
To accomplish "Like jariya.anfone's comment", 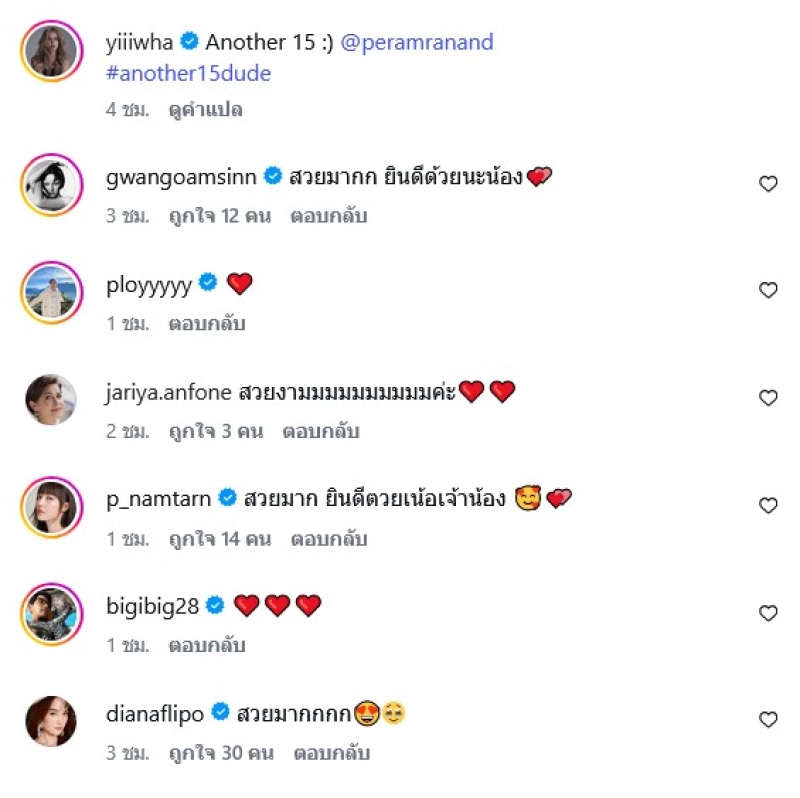I will point(768,398).
